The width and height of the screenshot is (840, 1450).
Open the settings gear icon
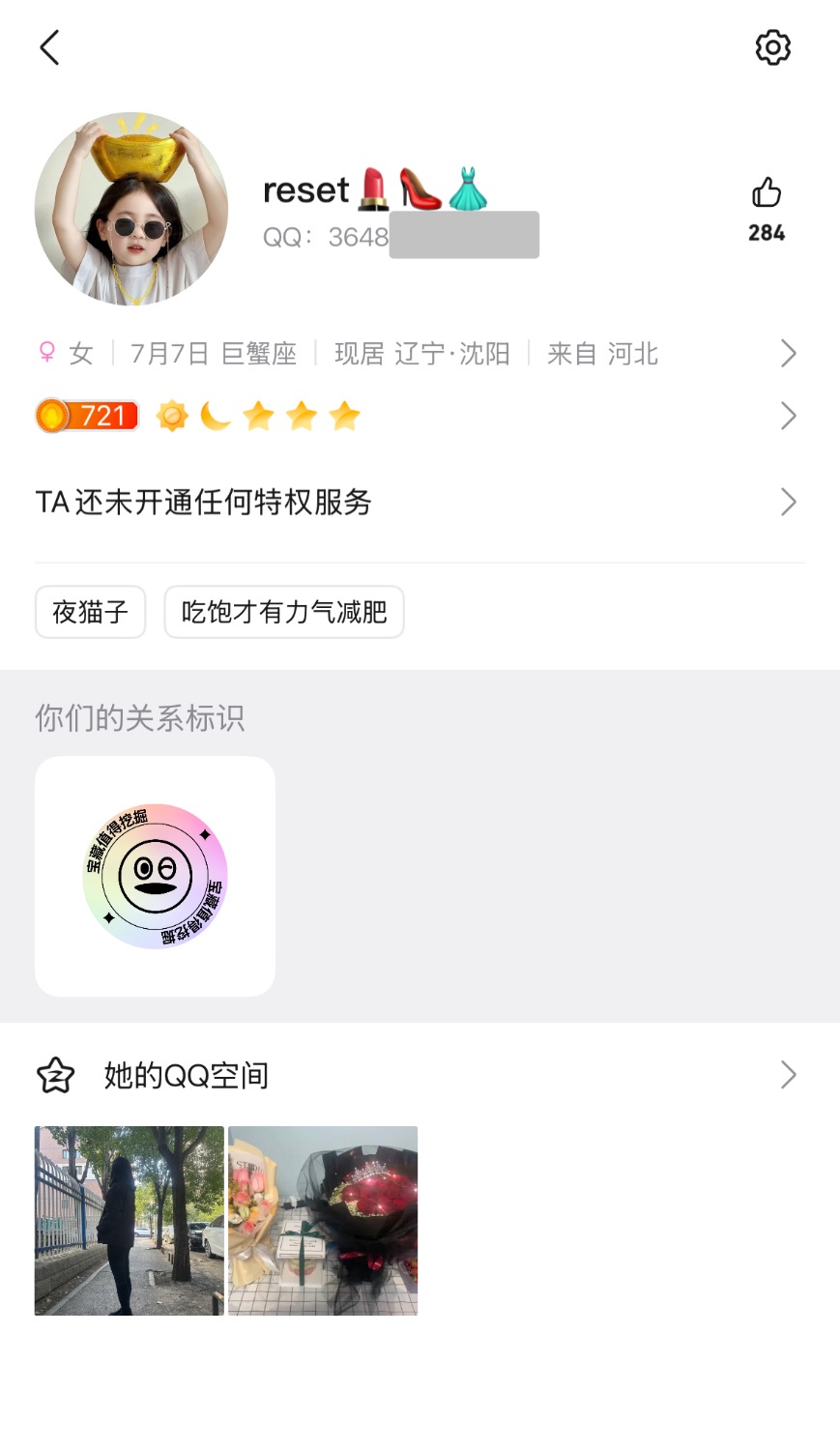772,47
